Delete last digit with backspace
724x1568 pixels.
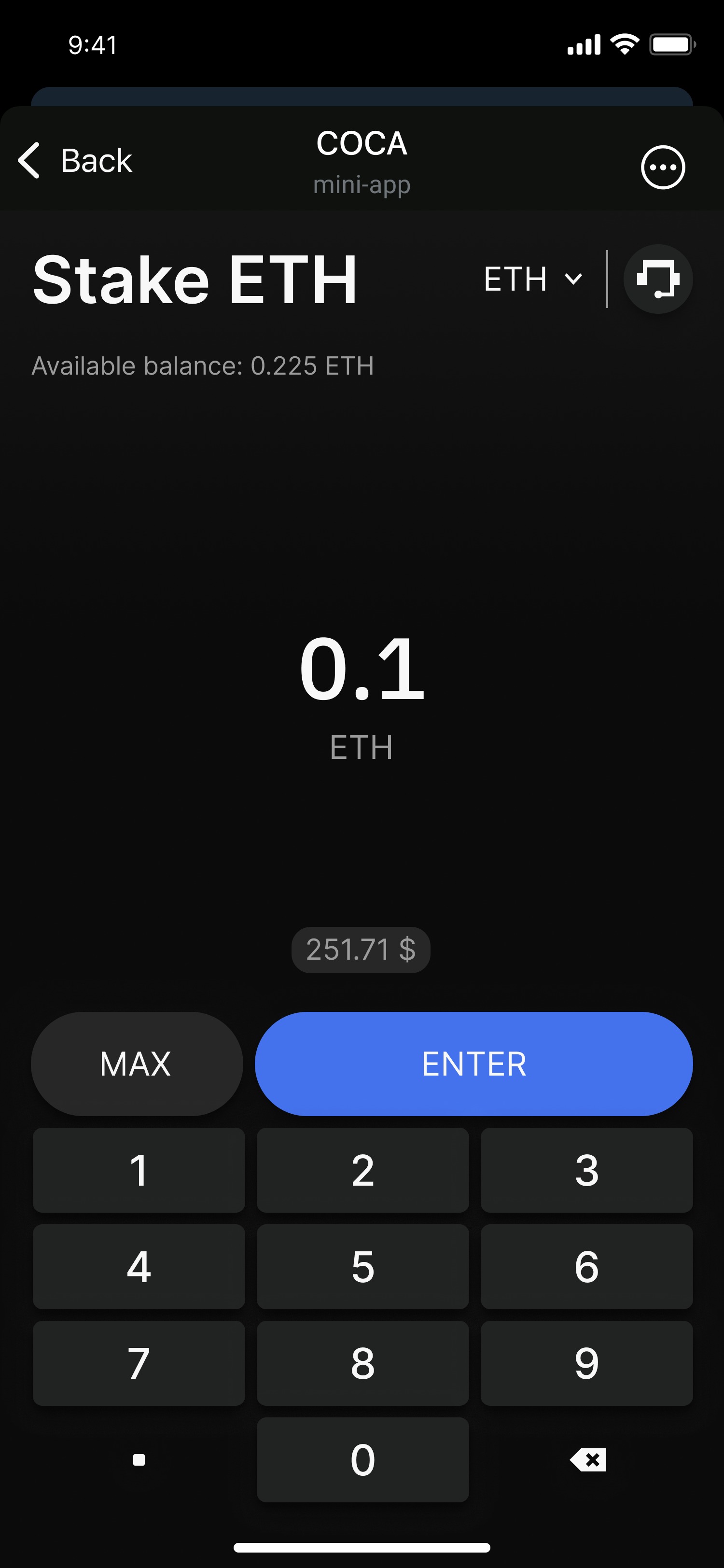pyautogui.click(x=588, y=1460)
